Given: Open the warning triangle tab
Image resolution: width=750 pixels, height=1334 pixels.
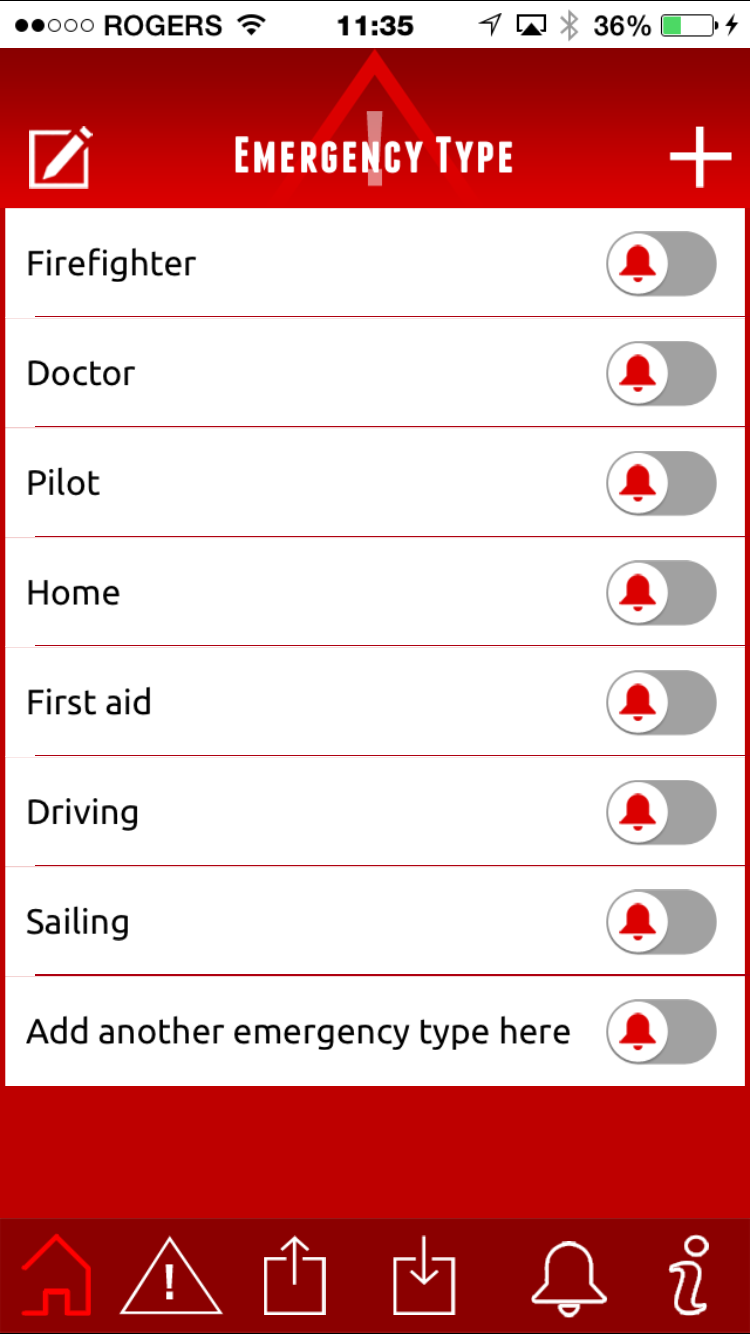Looking at the screenshot, I should coord(171,1275).
